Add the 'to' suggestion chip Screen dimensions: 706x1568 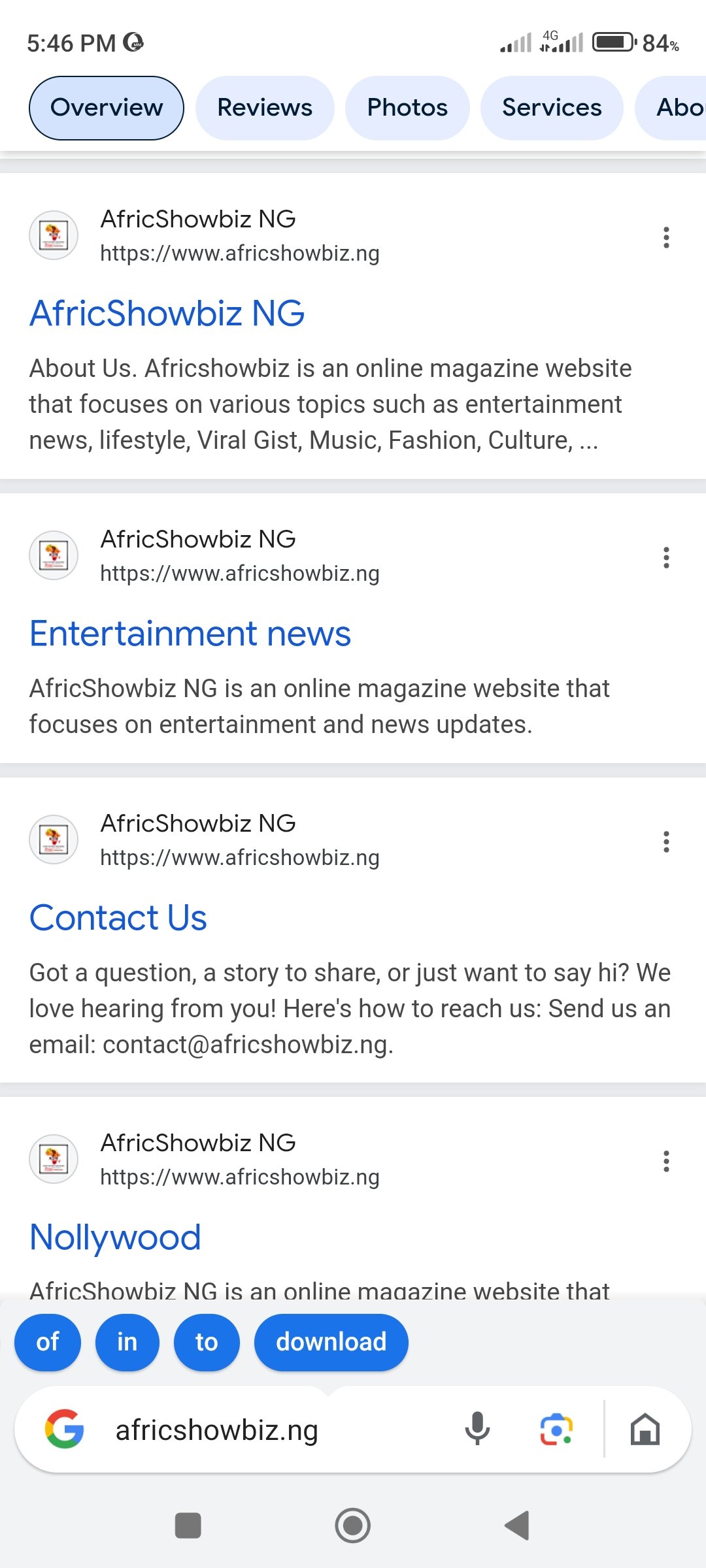[207, 1343]
